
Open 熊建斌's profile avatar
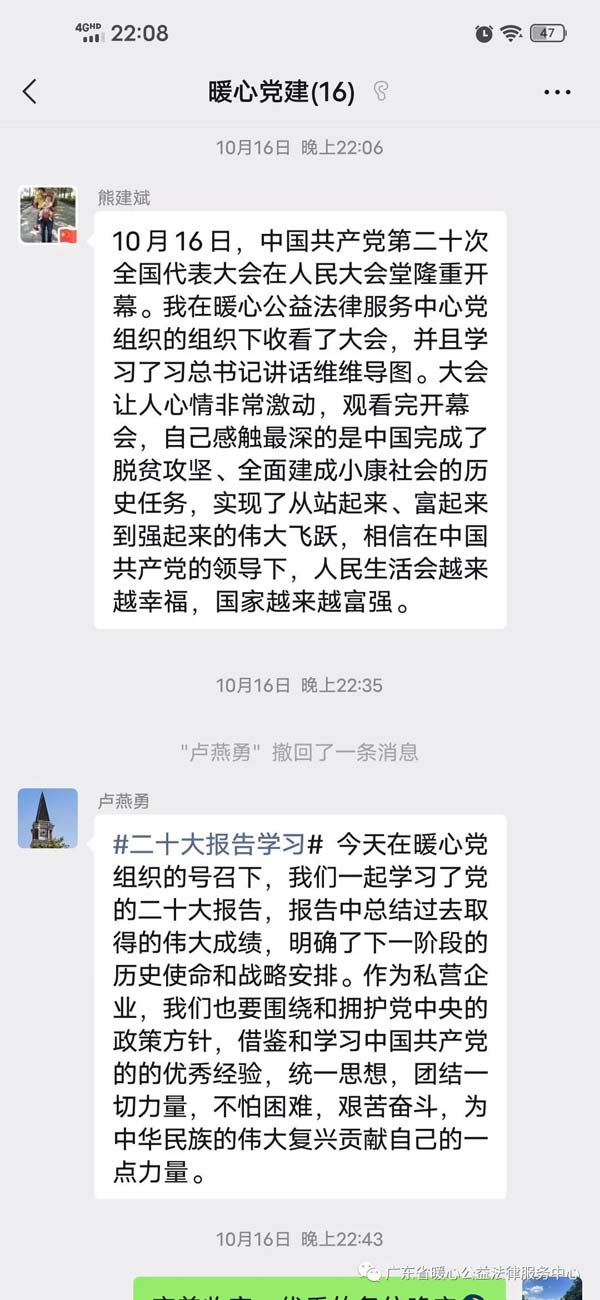[x=48, y=215]
